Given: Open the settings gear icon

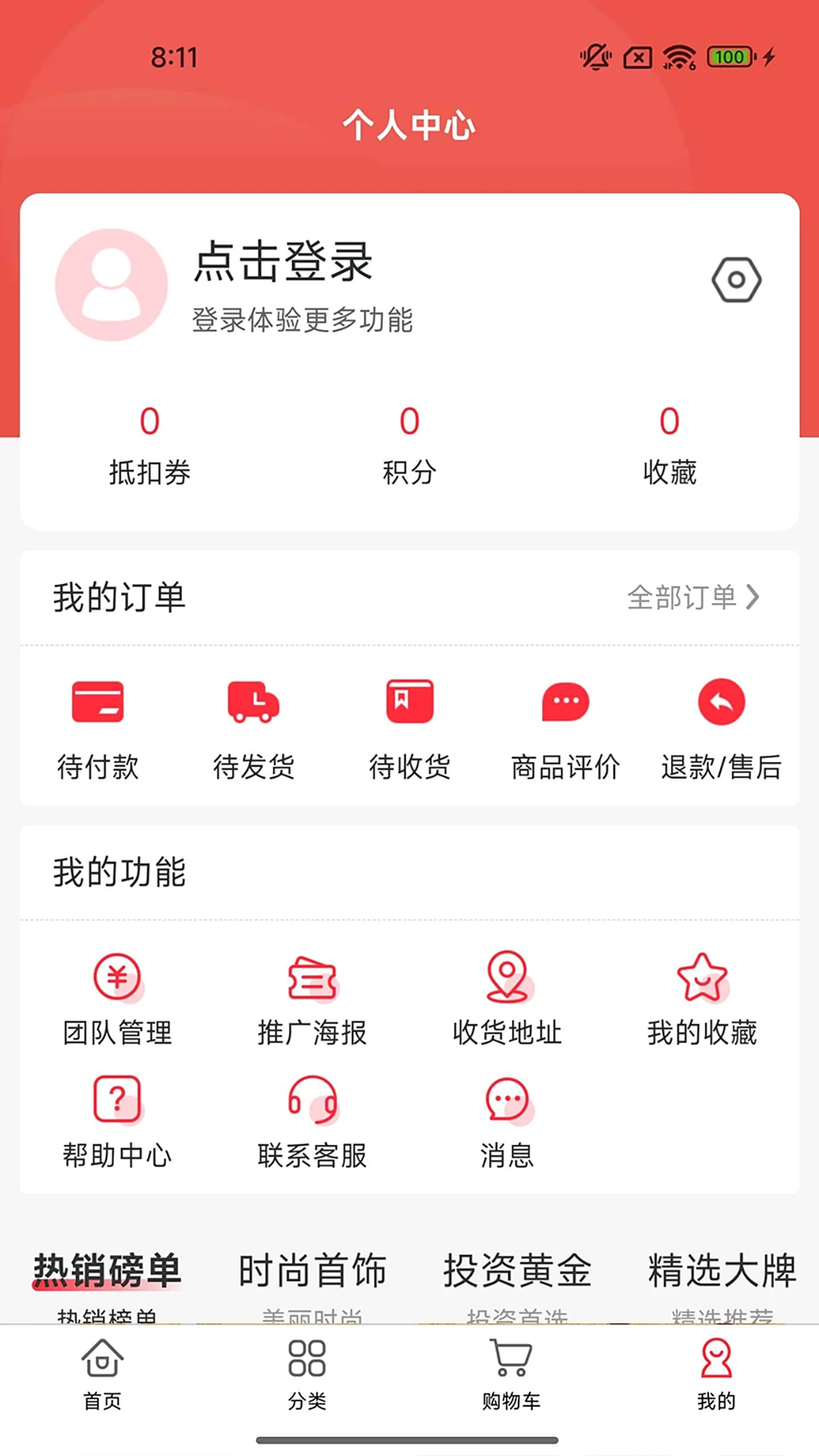Looking at the screenshot, I should pyautogui.click(x=735, y=279).
